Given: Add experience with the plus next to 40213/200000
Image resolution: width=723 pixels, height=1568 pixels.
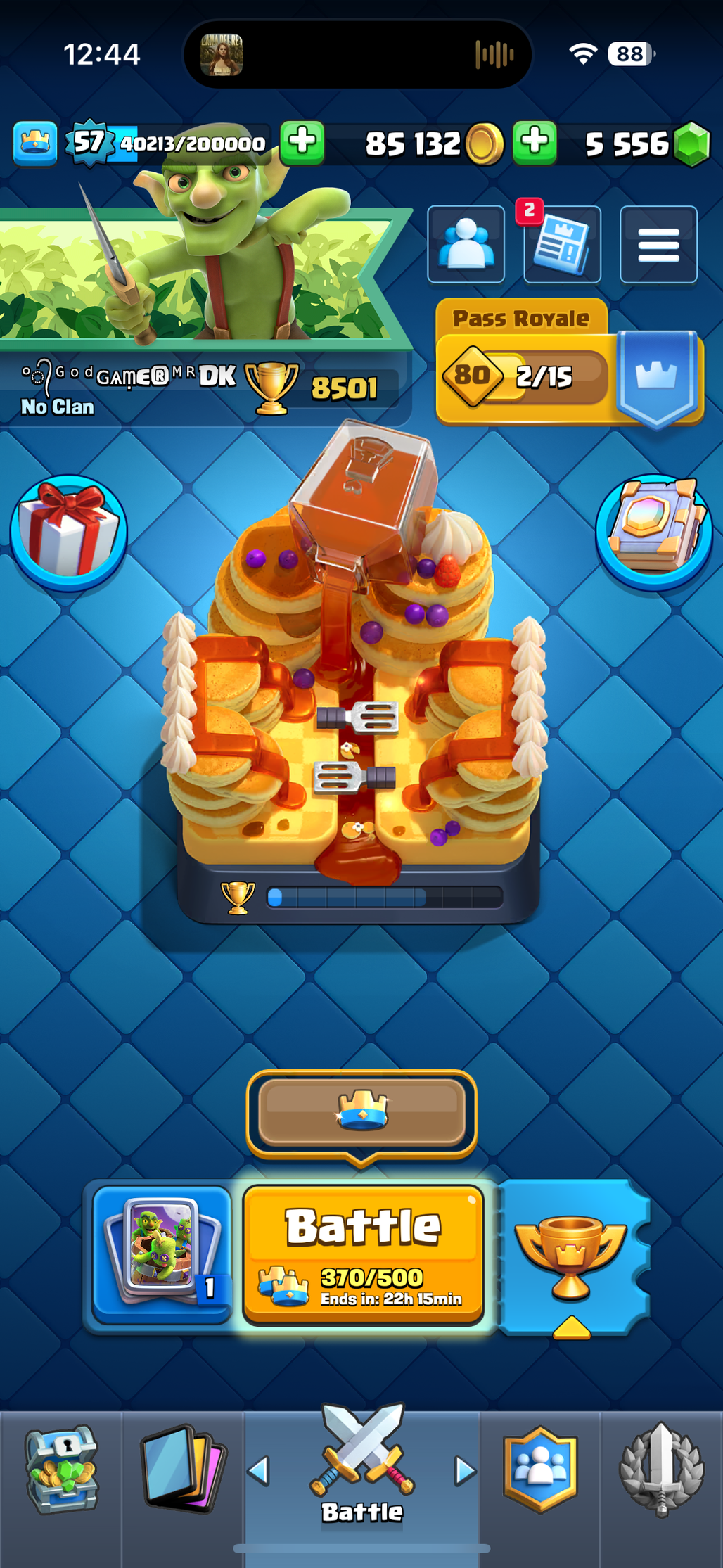Looking at the screenshot, I should coord(302,142).
